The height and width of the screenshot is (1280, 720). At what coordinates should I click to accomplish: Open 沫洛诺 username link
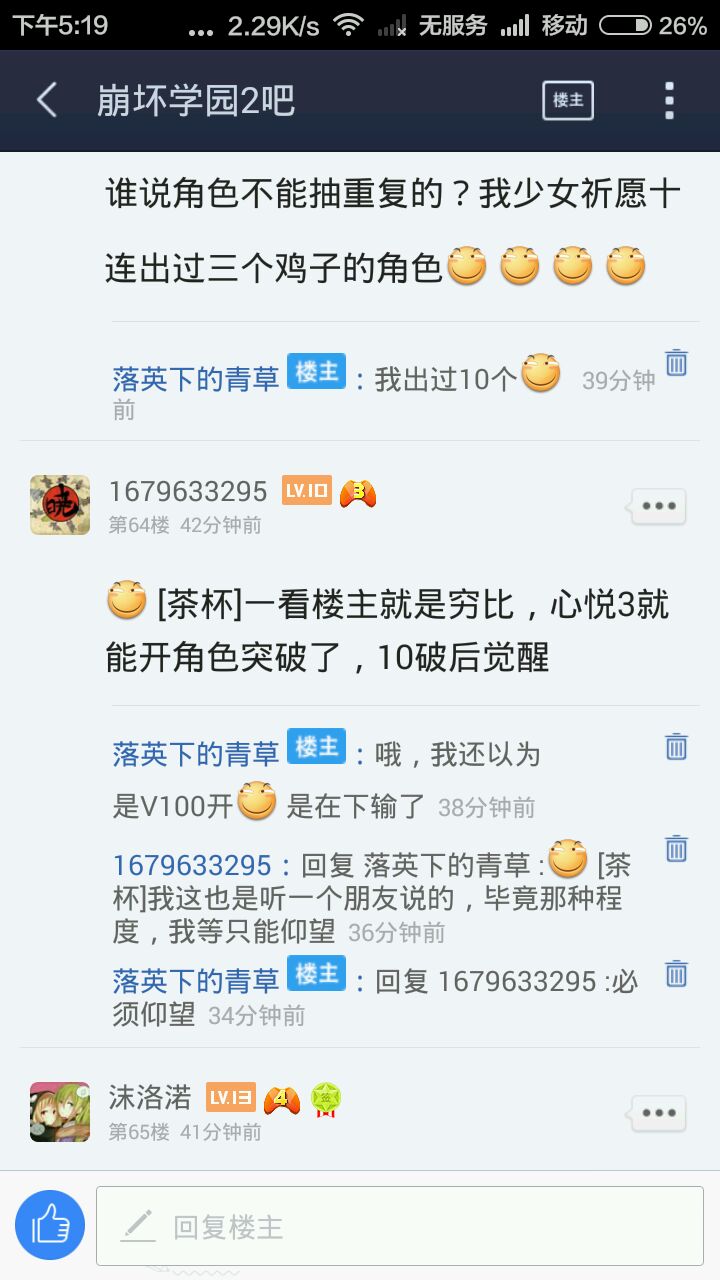150,1098
